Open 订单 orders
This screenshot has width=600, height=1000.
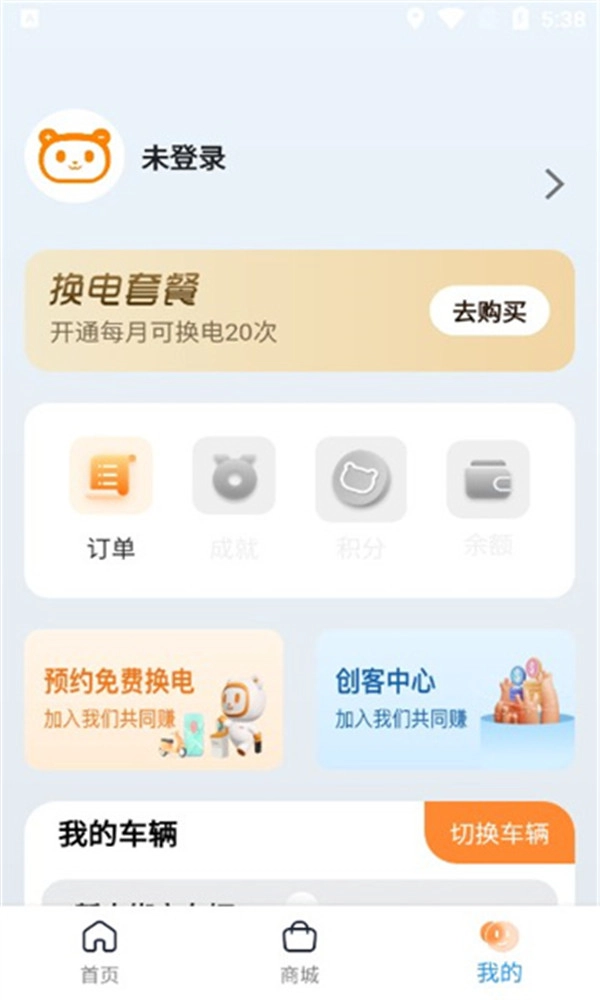(x=111, y=495)
